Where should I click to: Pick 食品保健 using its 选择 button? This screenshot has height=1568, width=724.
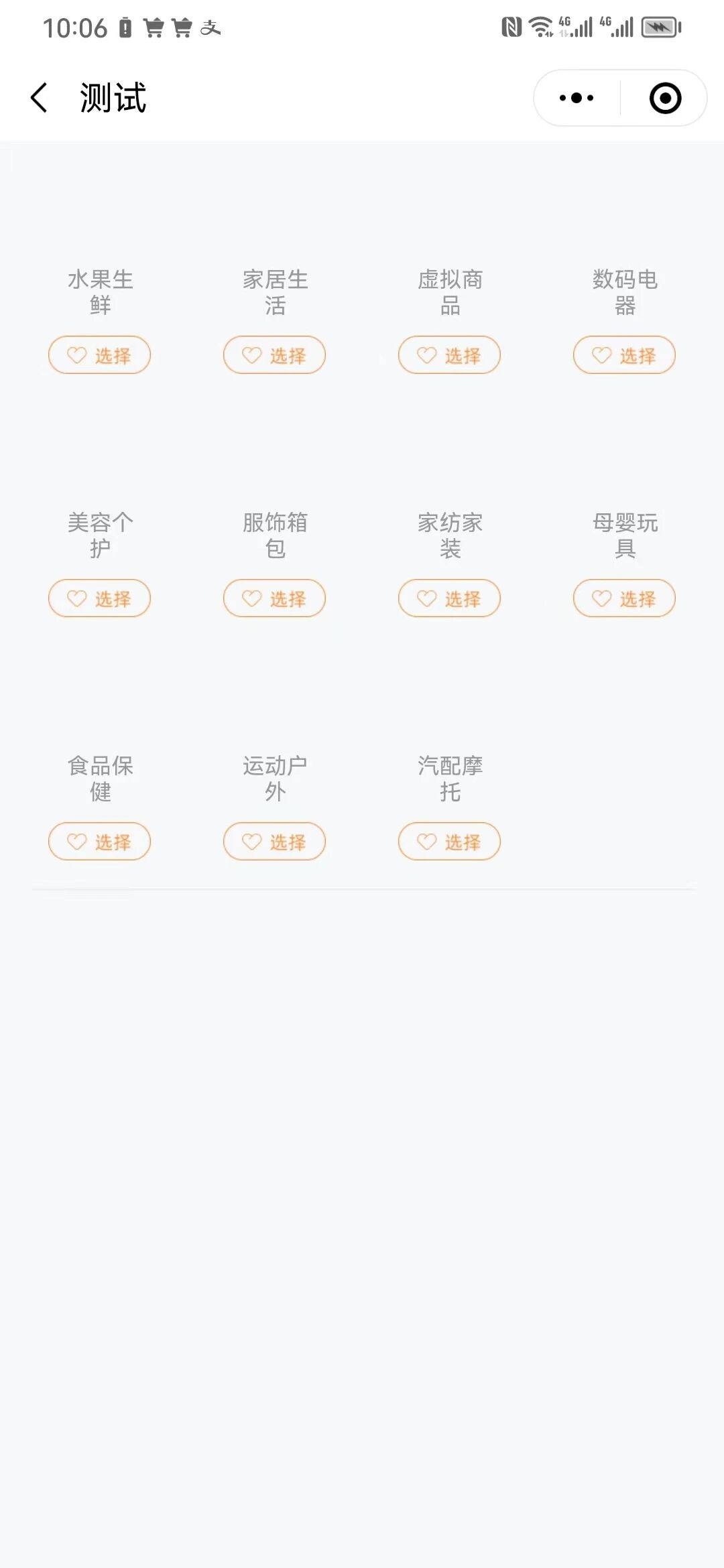[x=99, y=842]
